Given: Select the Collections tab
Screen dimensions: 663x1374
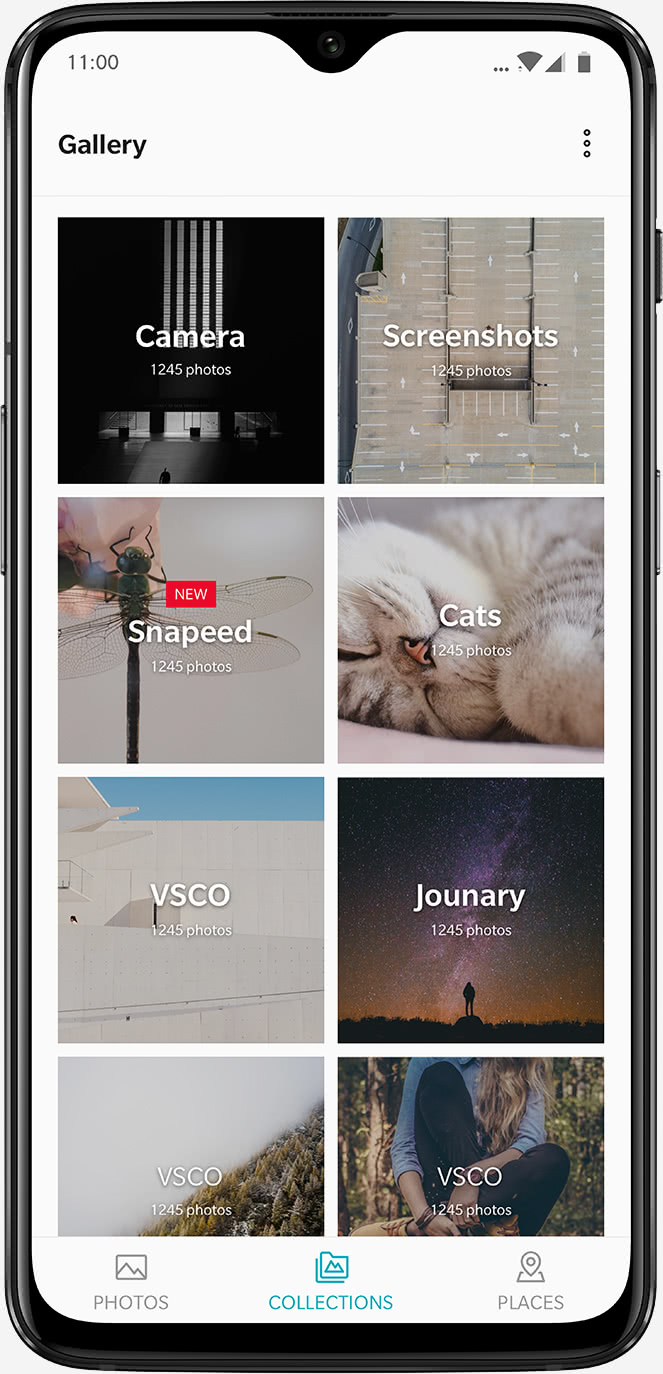Looking at the screenshot, I should [x=331, y=1282].
